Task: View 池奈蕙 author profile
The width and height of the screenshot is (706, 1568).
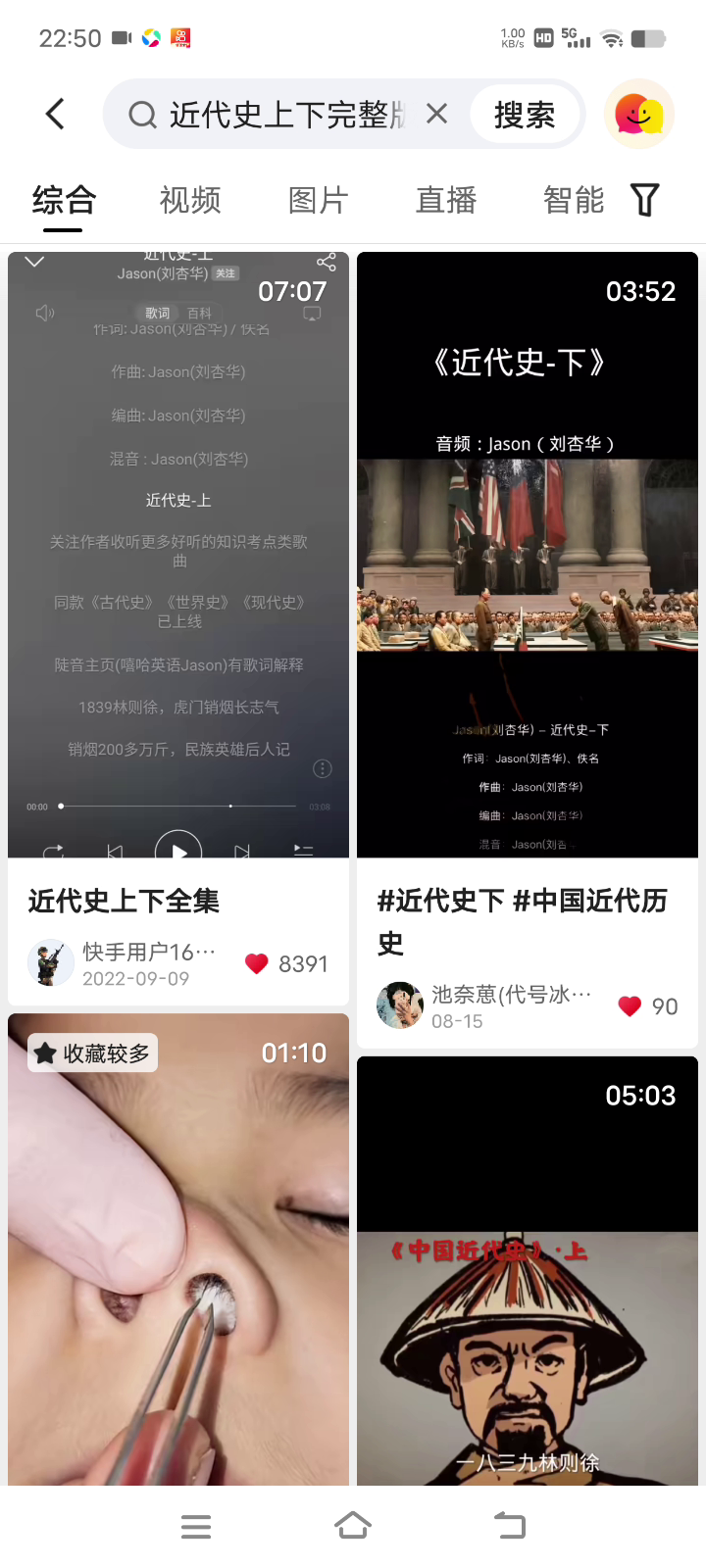Action: [400, 1004]
